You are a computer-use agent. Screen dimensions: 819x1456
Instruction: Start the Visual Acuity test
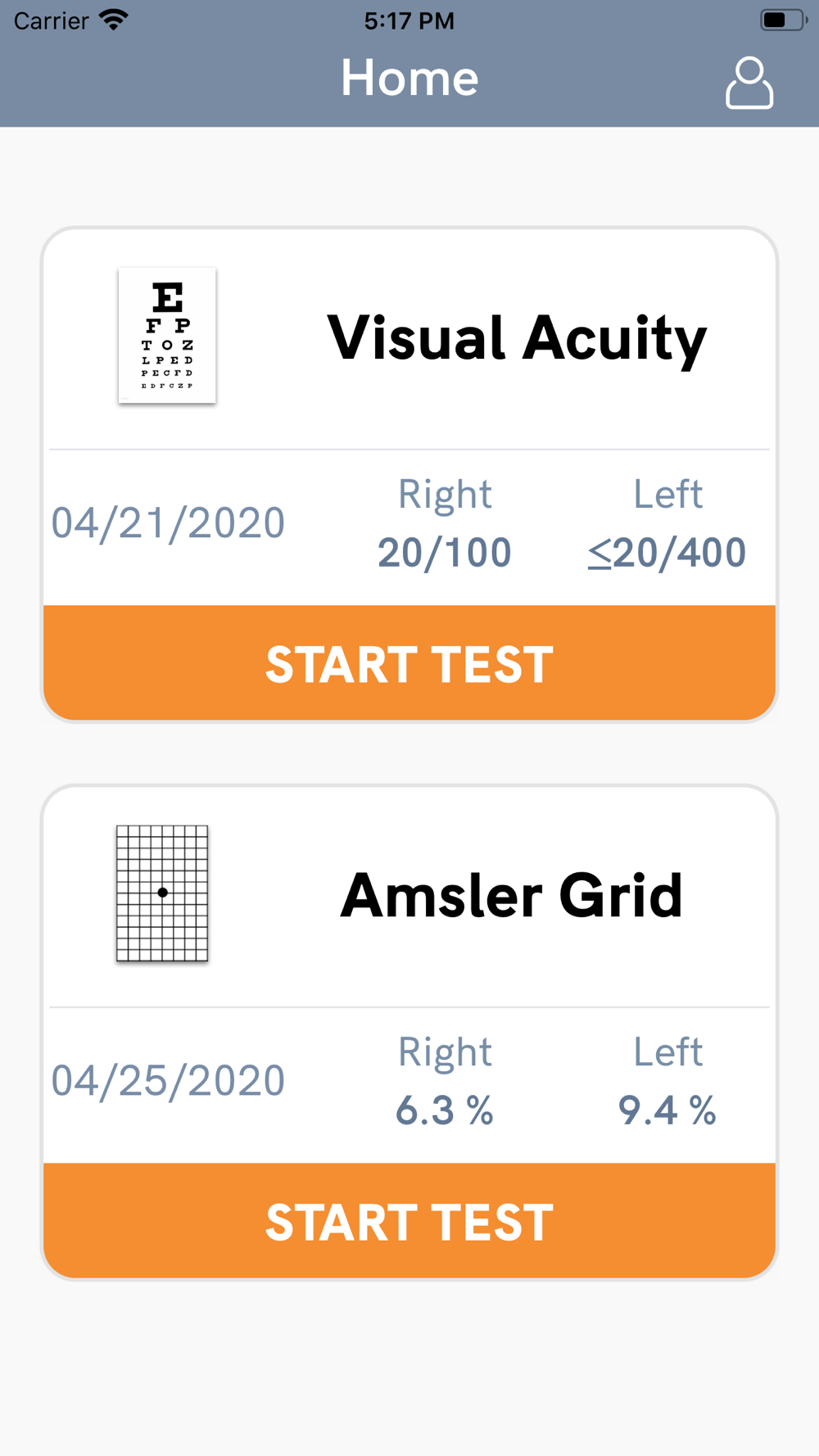[x=409, y=663]
